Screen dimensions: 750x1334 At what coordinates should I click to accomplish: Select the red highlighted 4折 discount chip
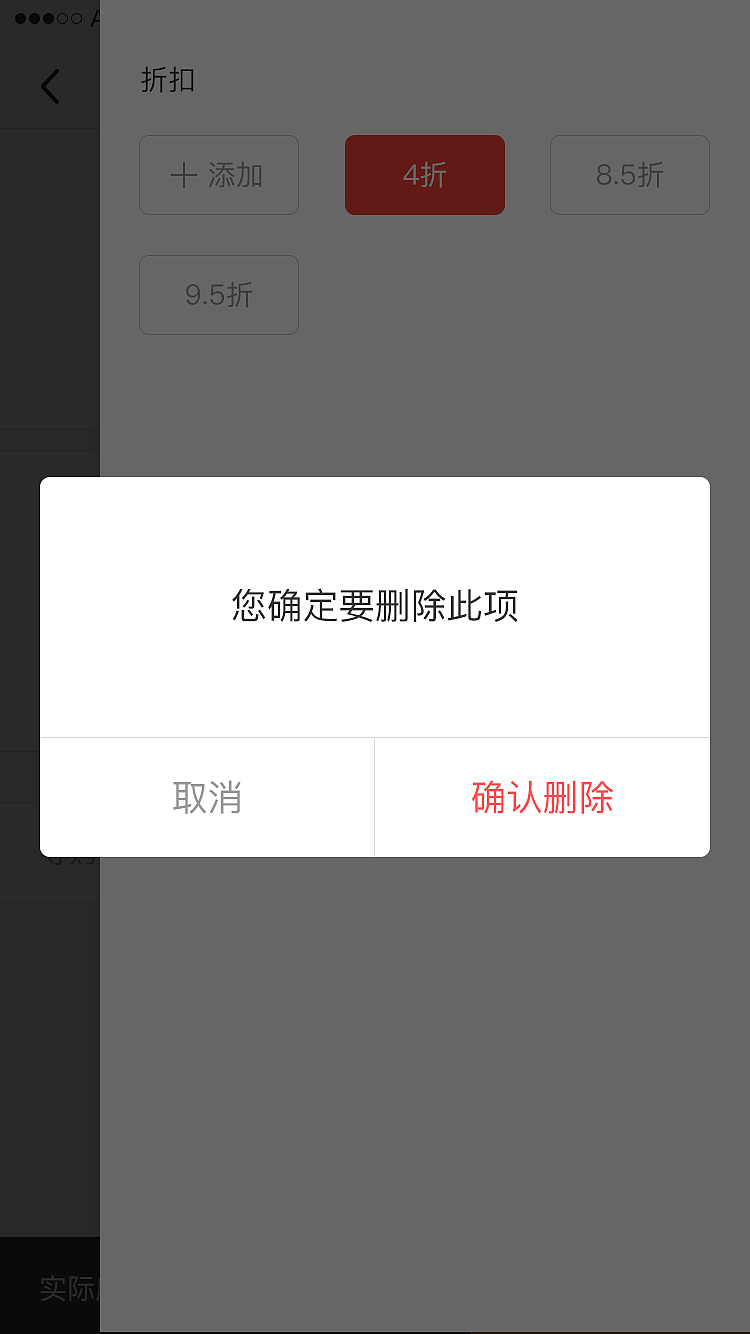tap(424, 175)
